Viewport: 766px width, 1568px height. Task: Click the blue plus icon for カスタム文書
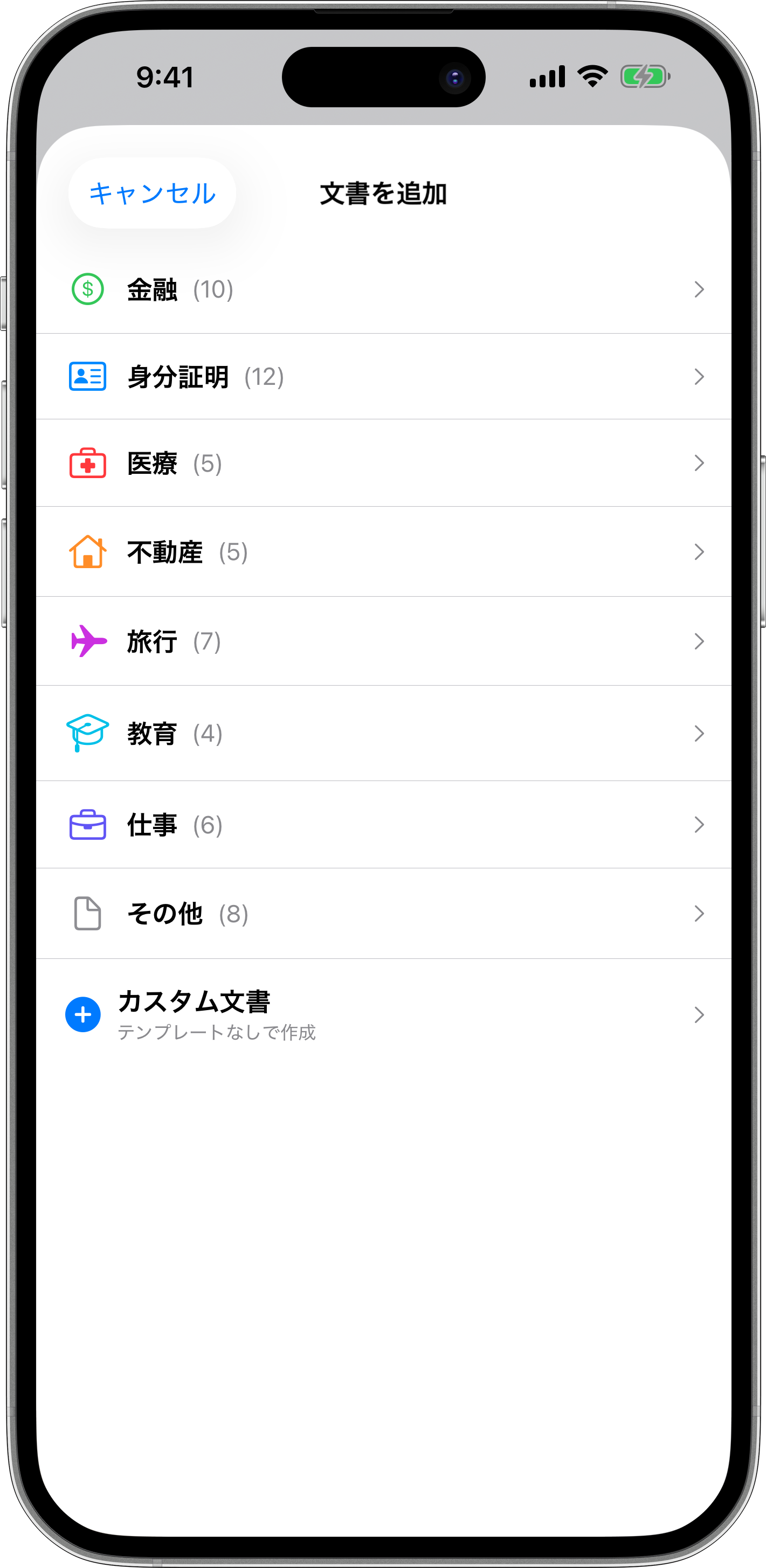(x=82, y=1013)
